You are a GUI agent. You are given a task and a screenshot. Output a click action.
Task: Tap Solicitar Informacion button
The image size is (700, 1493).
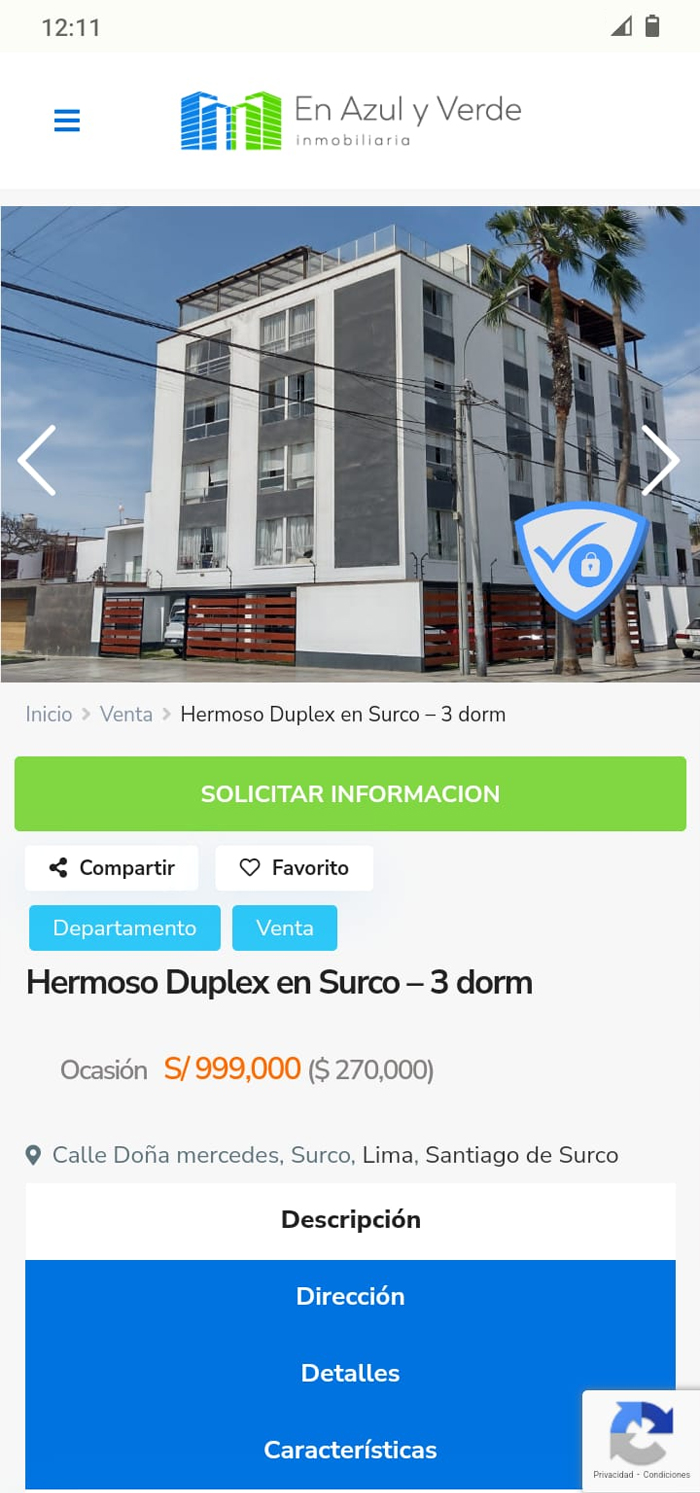point(350,794)
